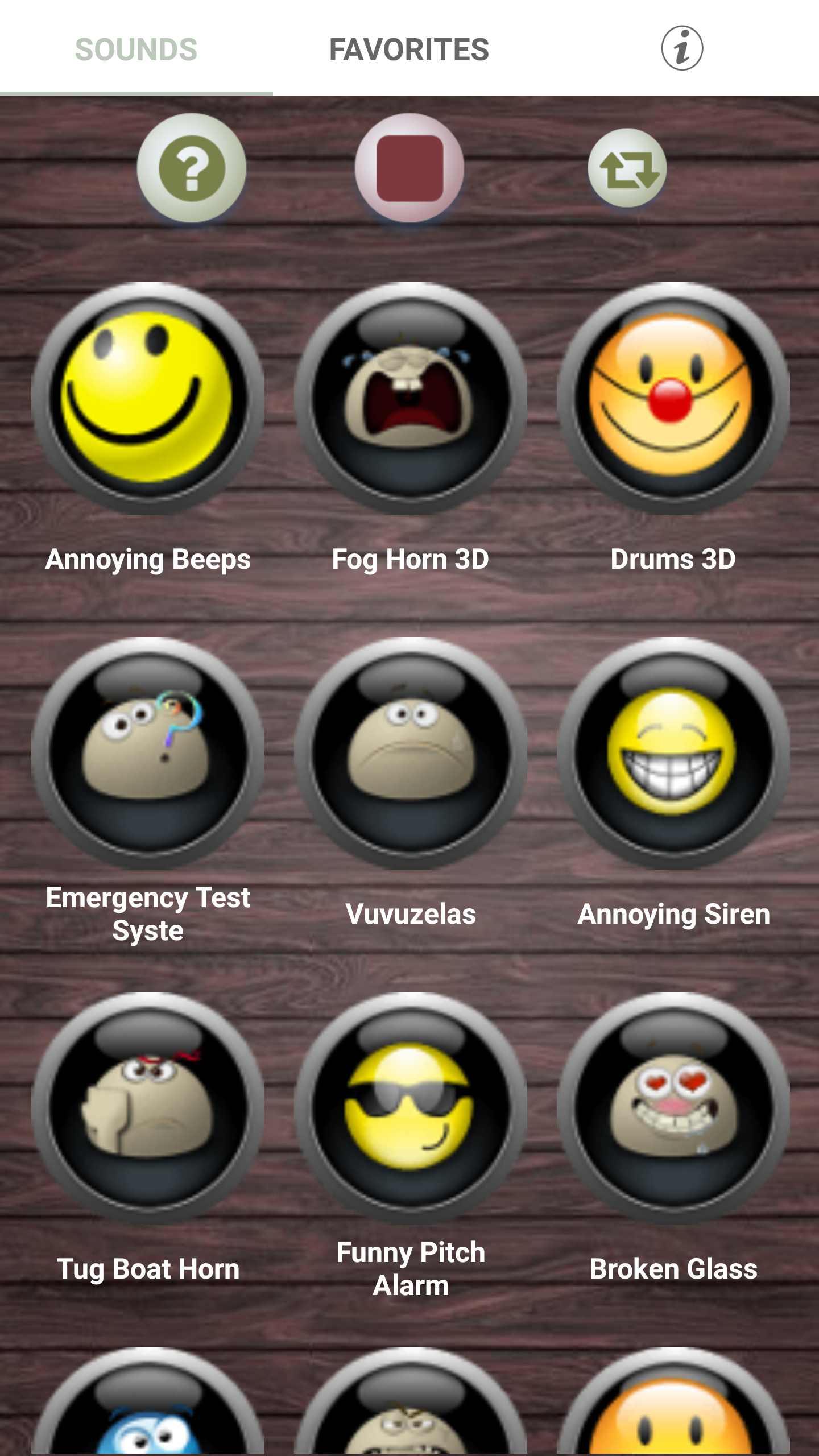The image size is (819, 1456).
Task: Play the Emergency Test Syste sound
Action: pos(148,753)
